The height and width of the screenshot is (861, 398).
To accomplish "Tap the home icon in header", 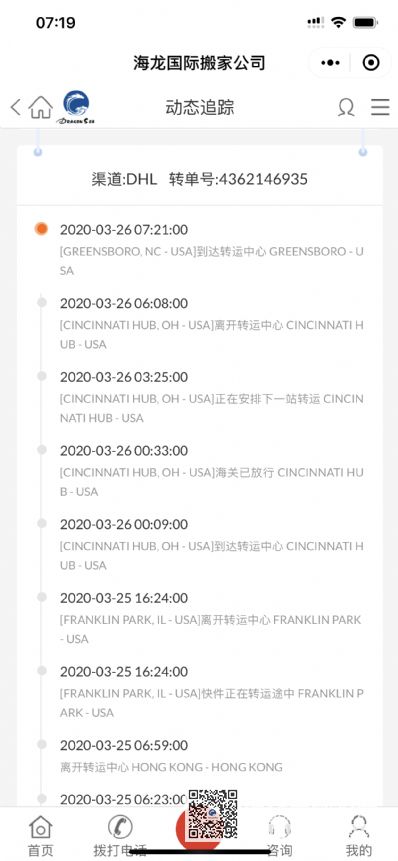I will pos(41,107).
